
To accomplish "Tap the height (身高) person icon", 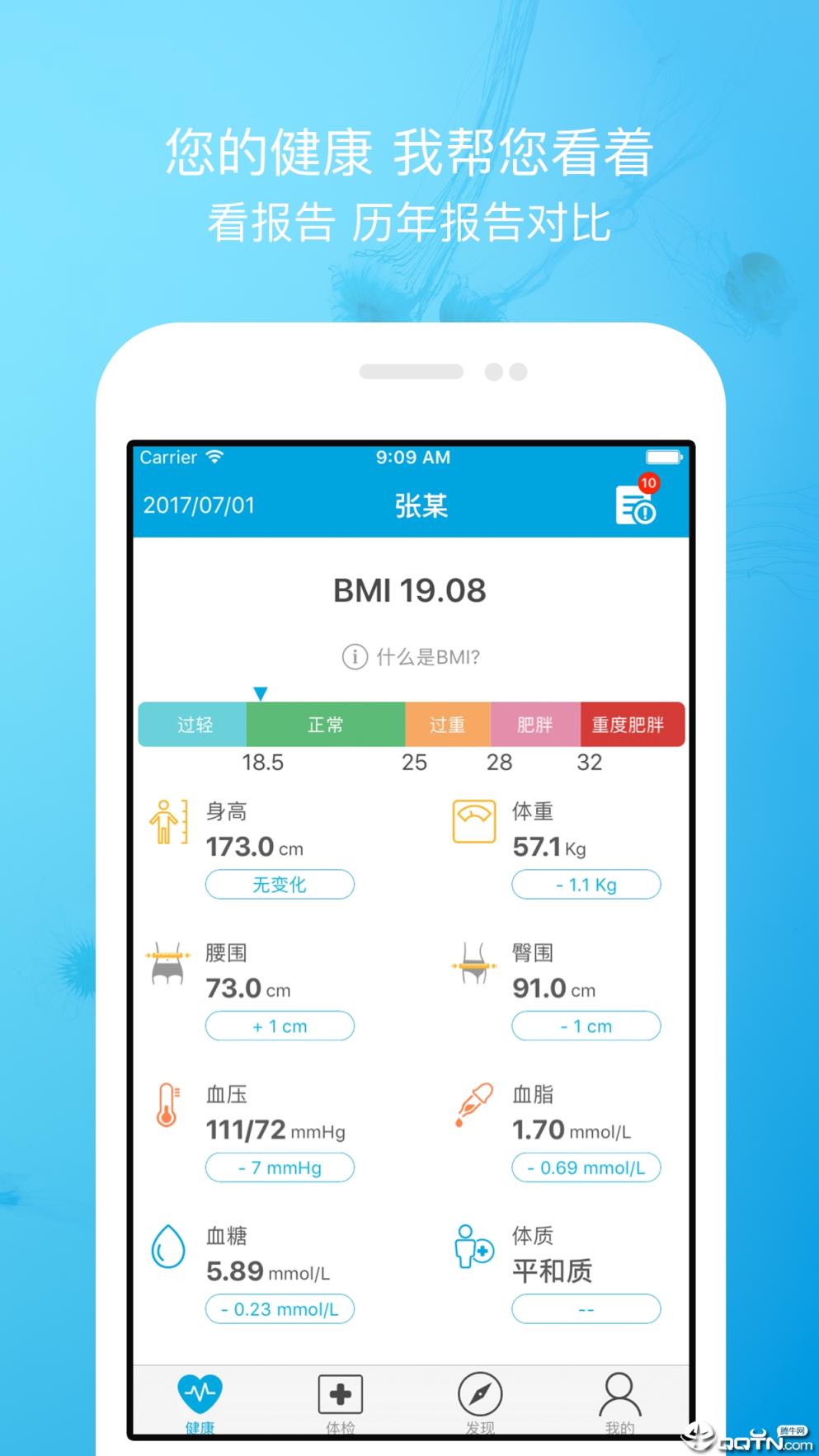I will (x=168, y=823).
